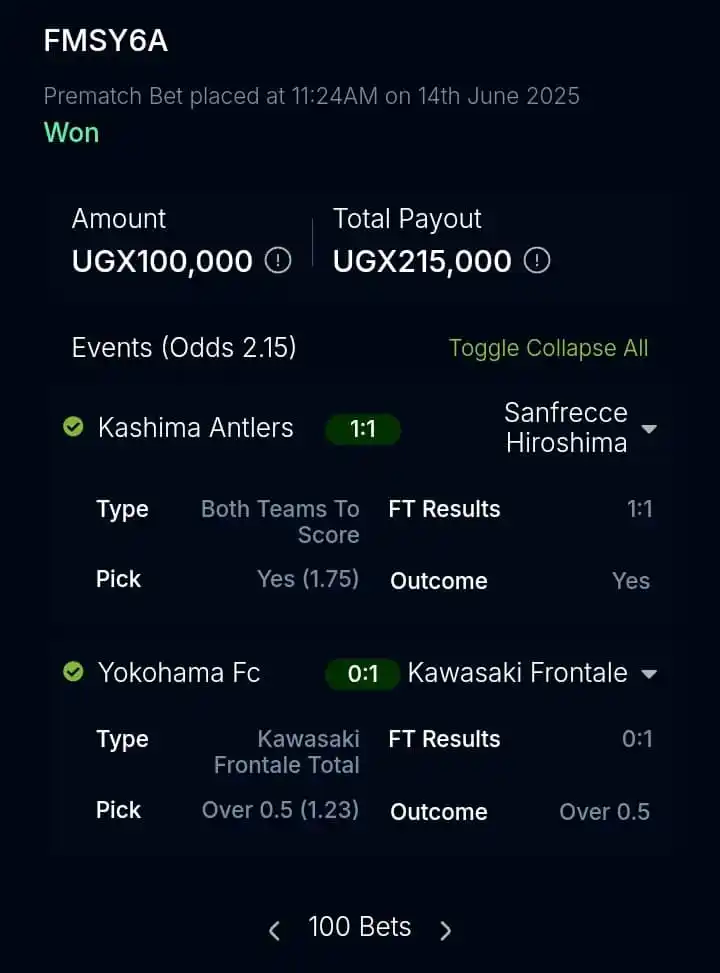Screen dimensions: 720x973
Task: Go to the previous bet
Action: click(x=275, y=931)
